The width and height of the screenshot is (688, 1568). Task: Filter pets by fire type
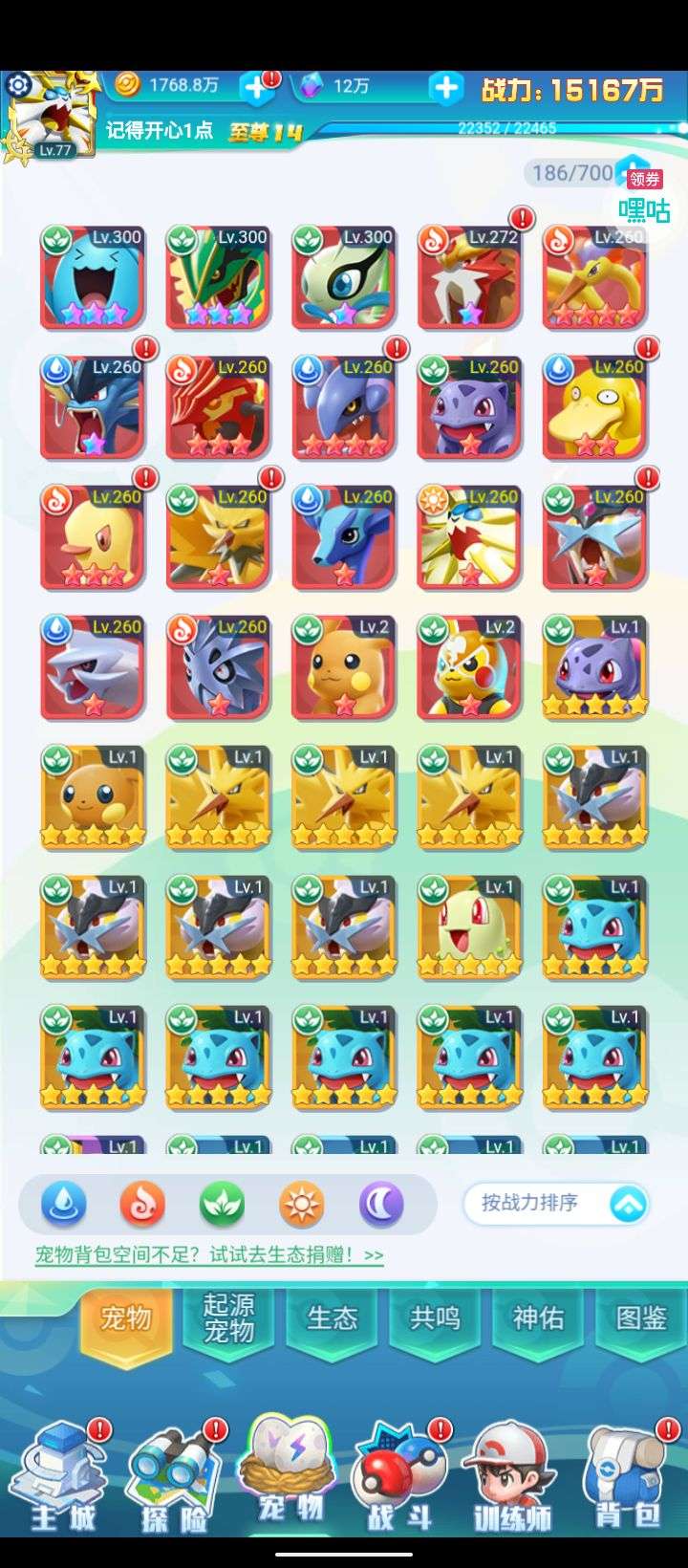(142, 1205)
